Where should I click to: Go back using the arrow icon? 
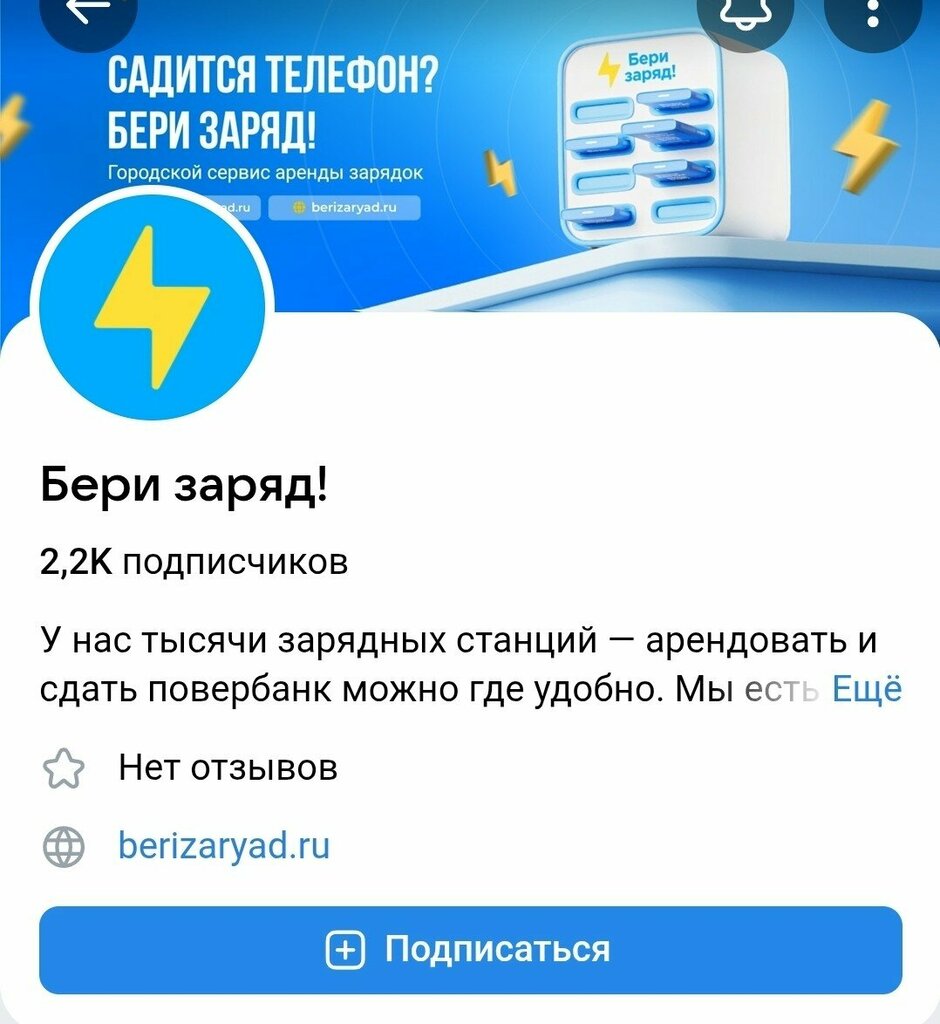[88, 13]
